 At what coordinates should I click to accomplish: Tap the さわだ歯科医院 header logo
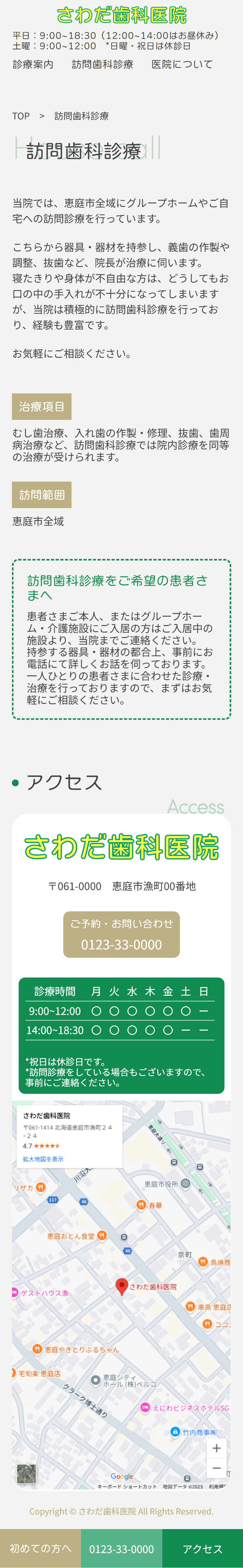click(121, 15)
